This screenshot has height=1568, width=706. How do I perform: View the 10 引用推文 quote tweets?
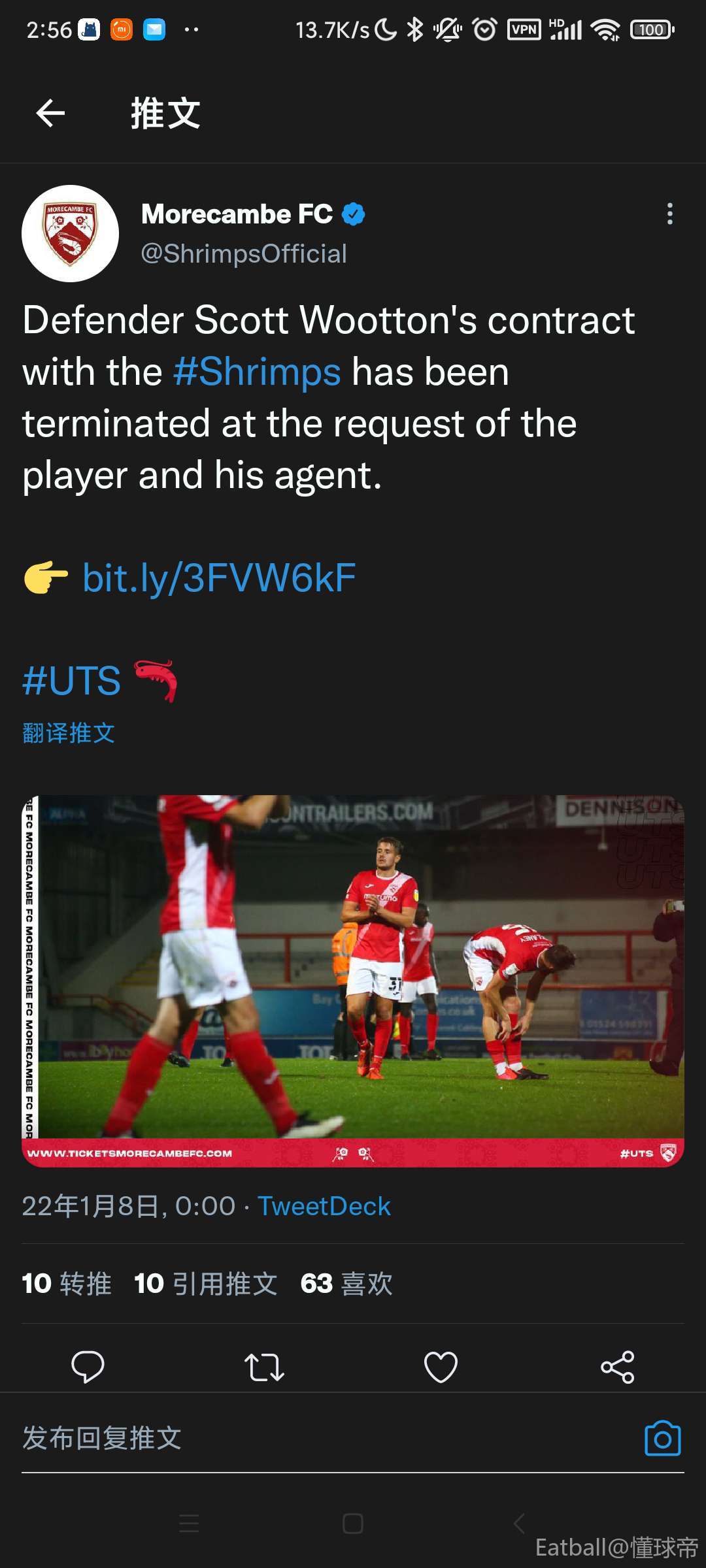click(x=205, y=1283)
